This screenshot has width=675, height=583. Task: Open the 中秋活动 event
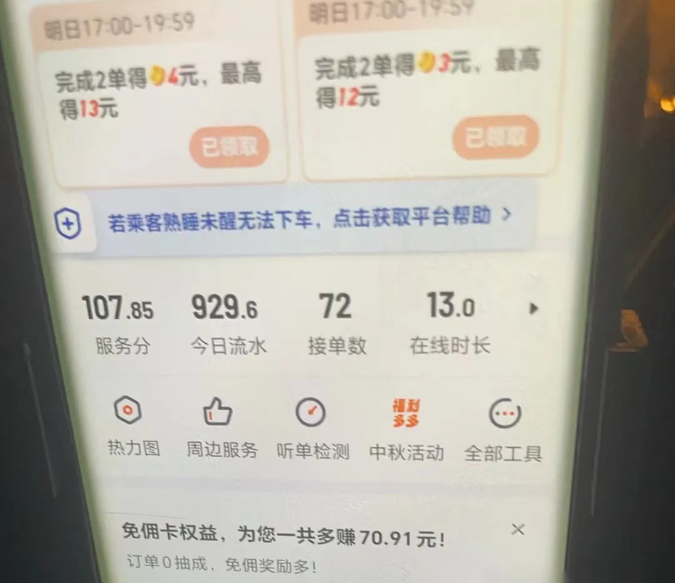click(406, 427)
